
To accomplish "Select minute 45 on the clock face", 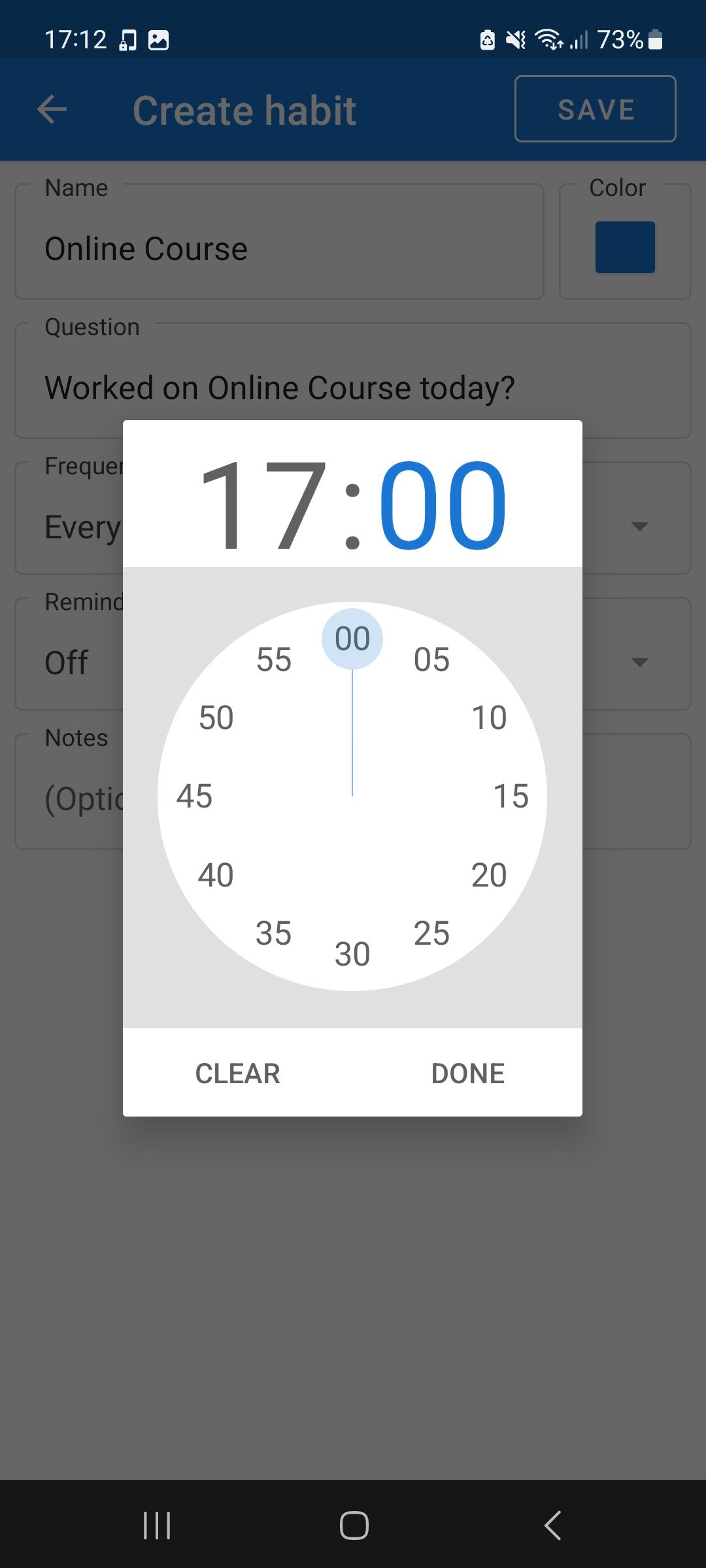I will 194,796.
